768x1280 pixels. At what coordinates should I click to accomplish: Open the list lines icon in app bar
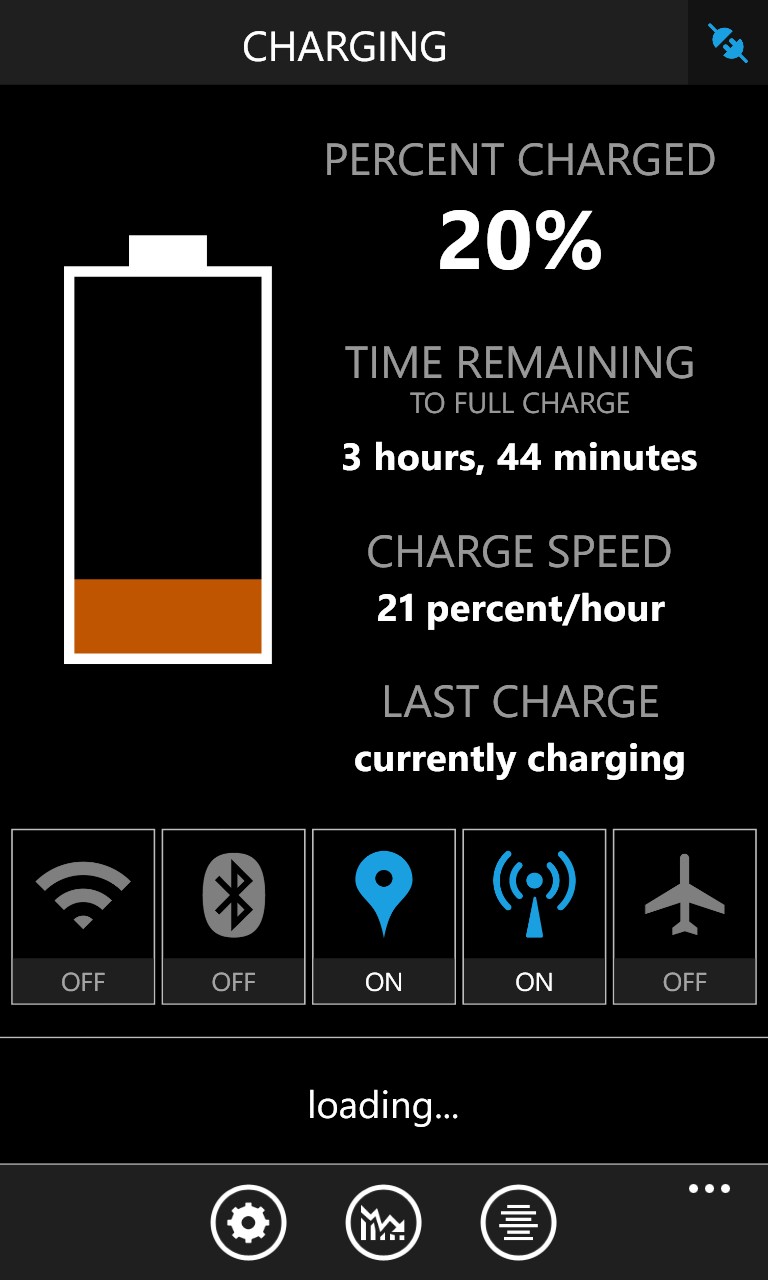click(518, 1222)
